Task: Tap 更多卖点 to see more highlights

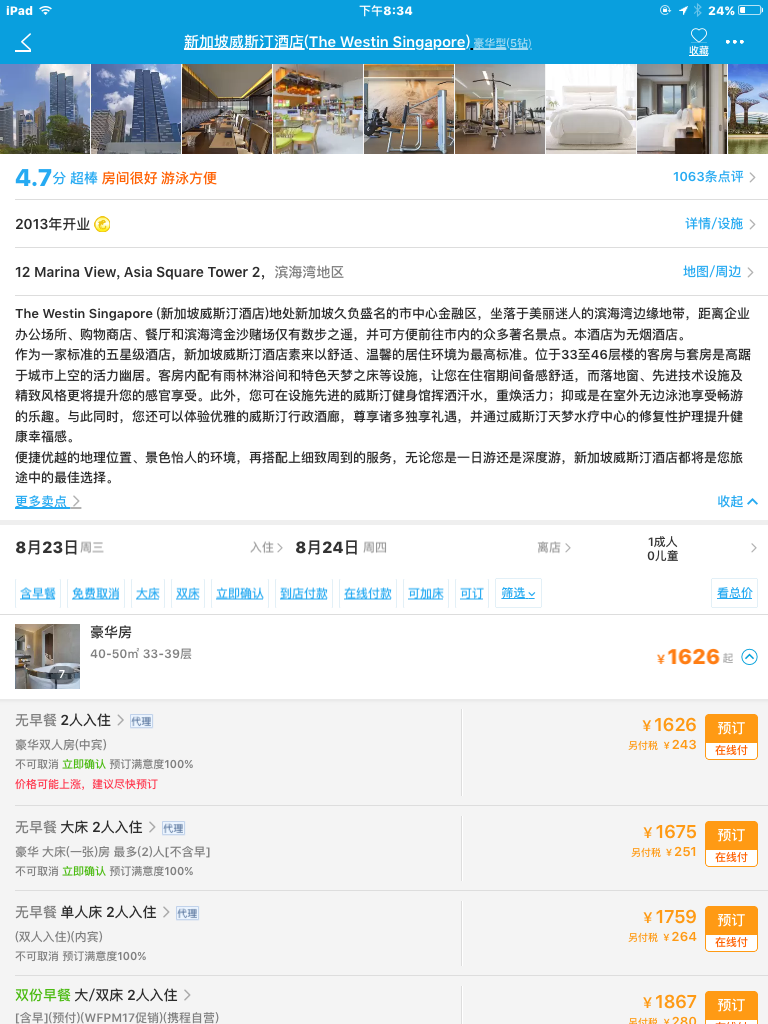Action: tap(48, 501)
